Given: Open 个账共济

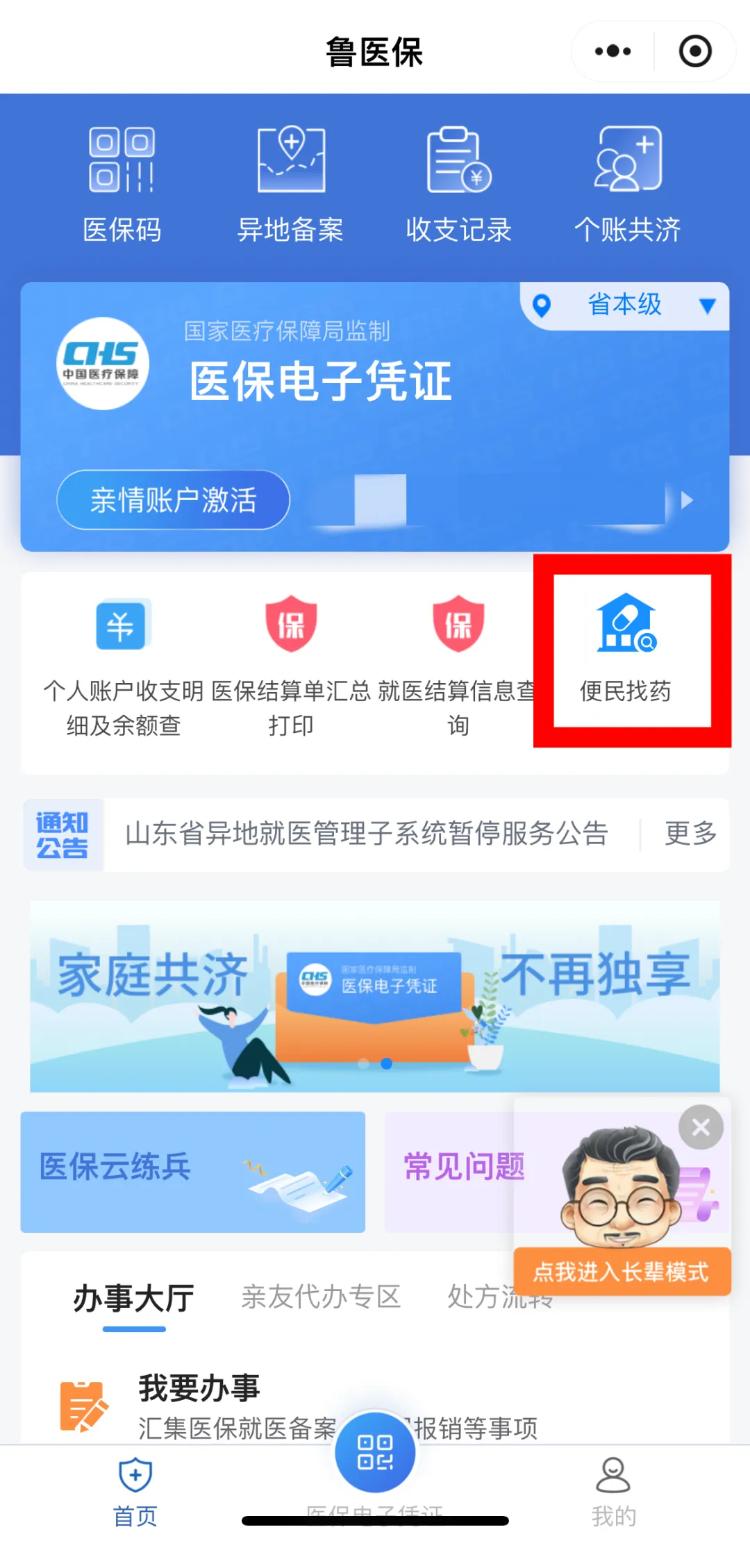Looking at the screenshot, I should click(x=627, y=185).
